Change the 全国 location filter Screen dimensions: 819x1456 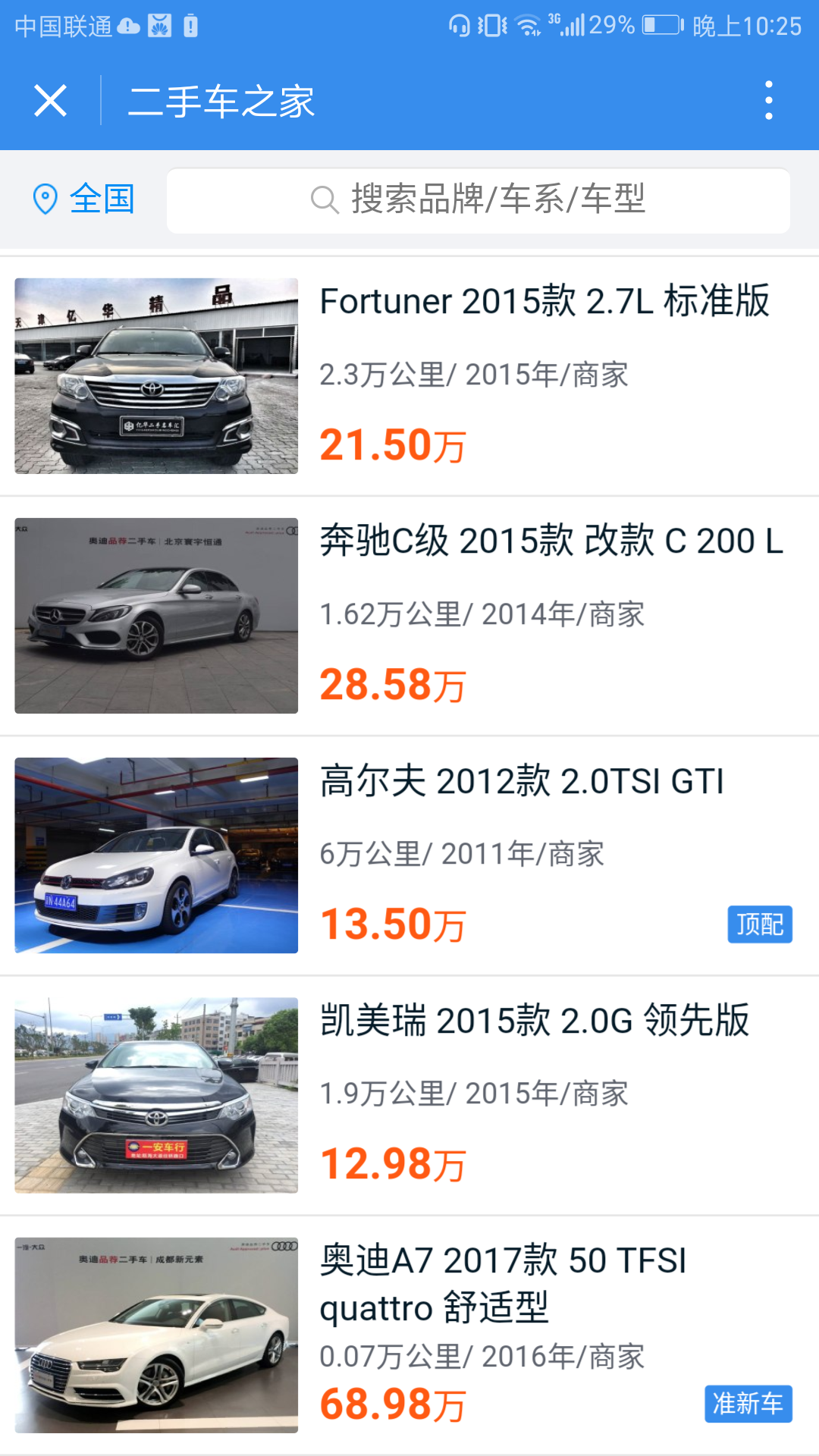coord(83,199)
